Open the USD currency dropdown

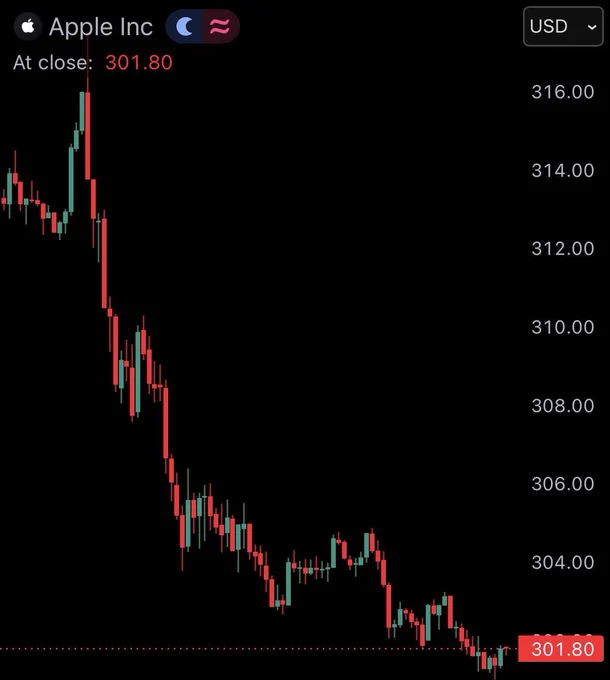pos(563,26)
